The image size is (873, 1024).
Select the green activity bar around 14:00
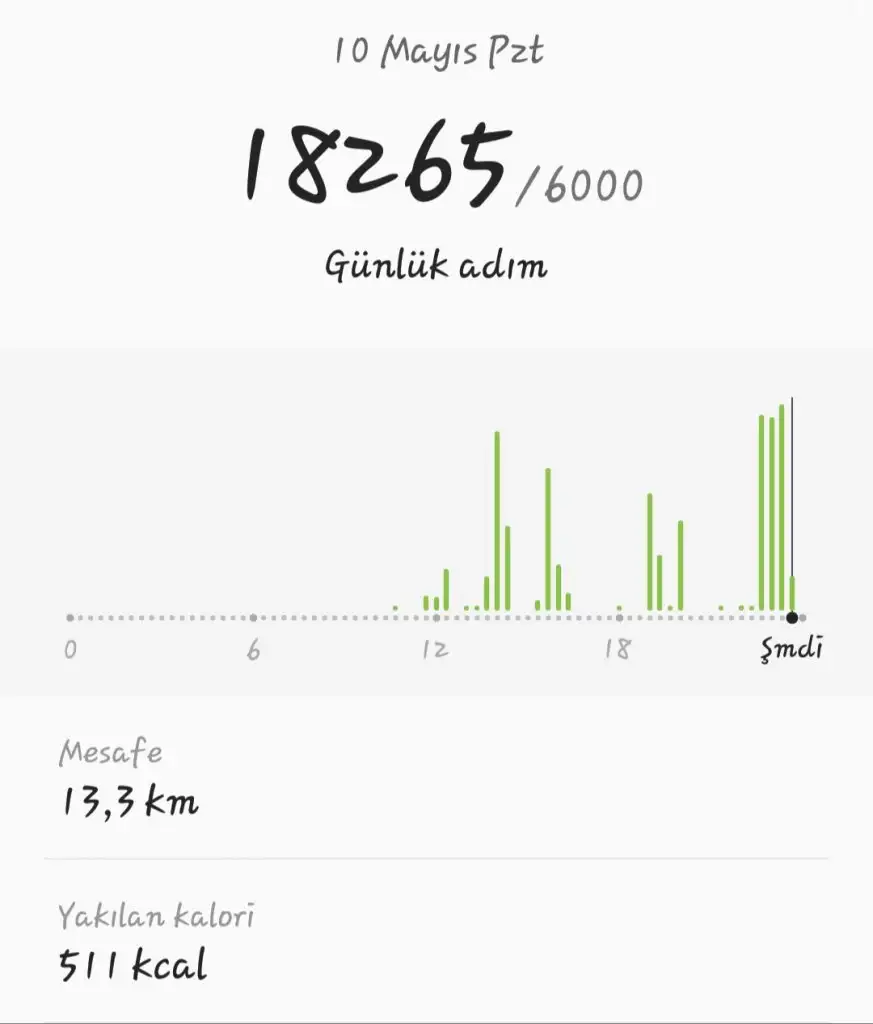pos(495,520)
